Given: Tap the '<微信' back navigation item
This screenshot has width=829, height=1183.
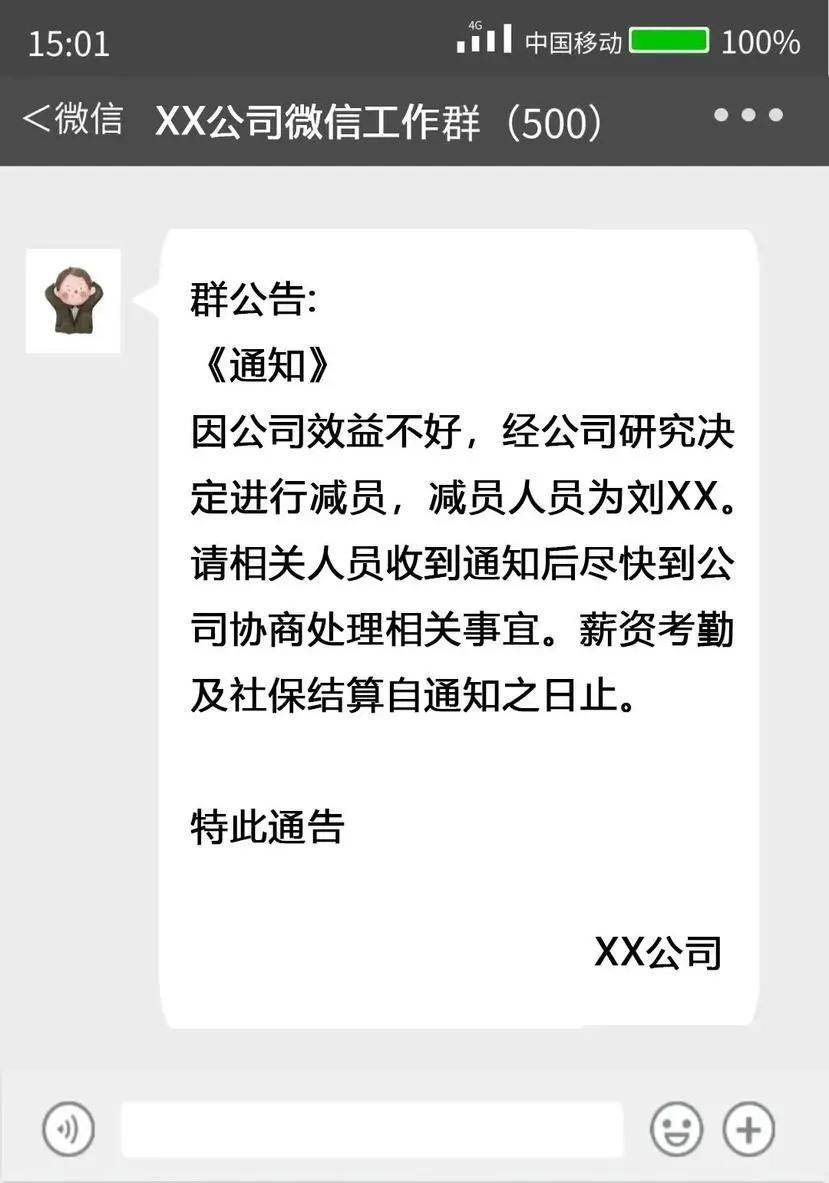Looking at the screenshot, I should point(70,118).
